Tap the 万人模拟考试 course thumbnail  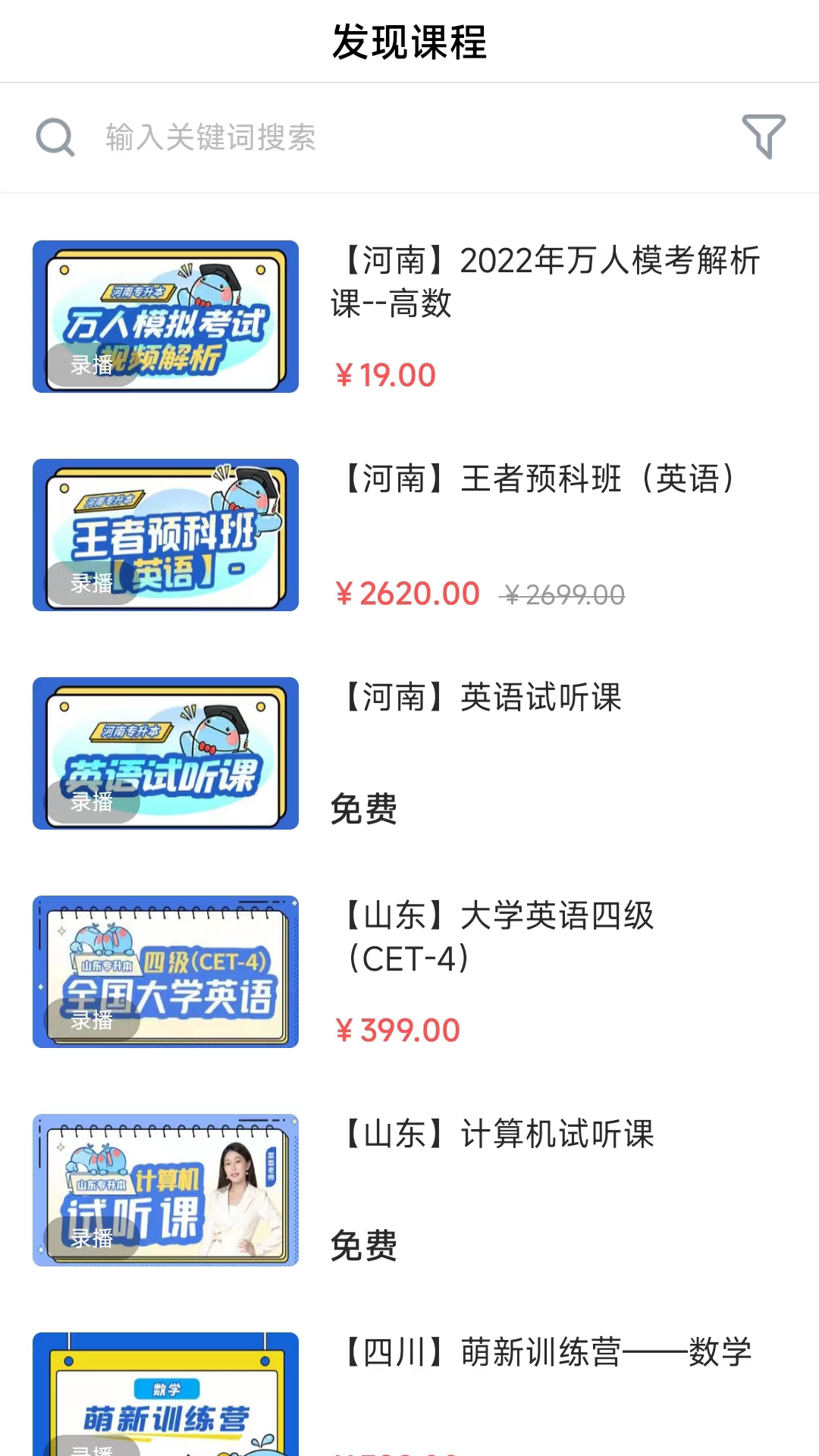point(165,317)
